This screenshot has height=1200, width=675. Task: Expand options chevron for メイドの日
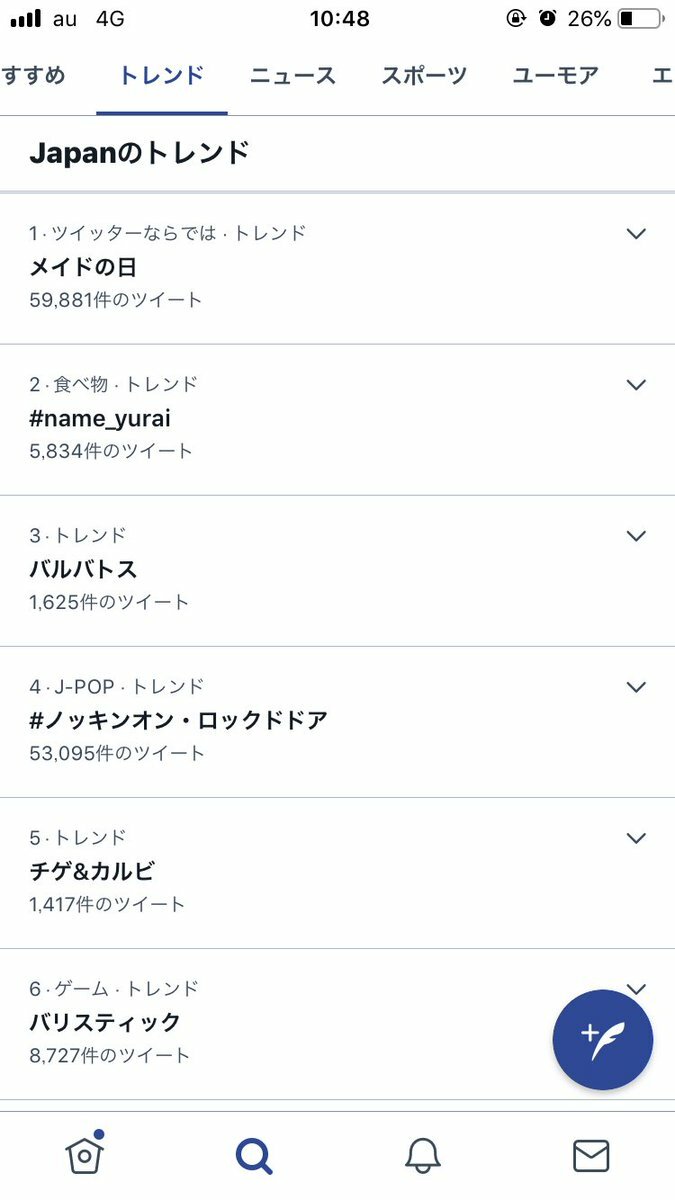pos(636,234)
